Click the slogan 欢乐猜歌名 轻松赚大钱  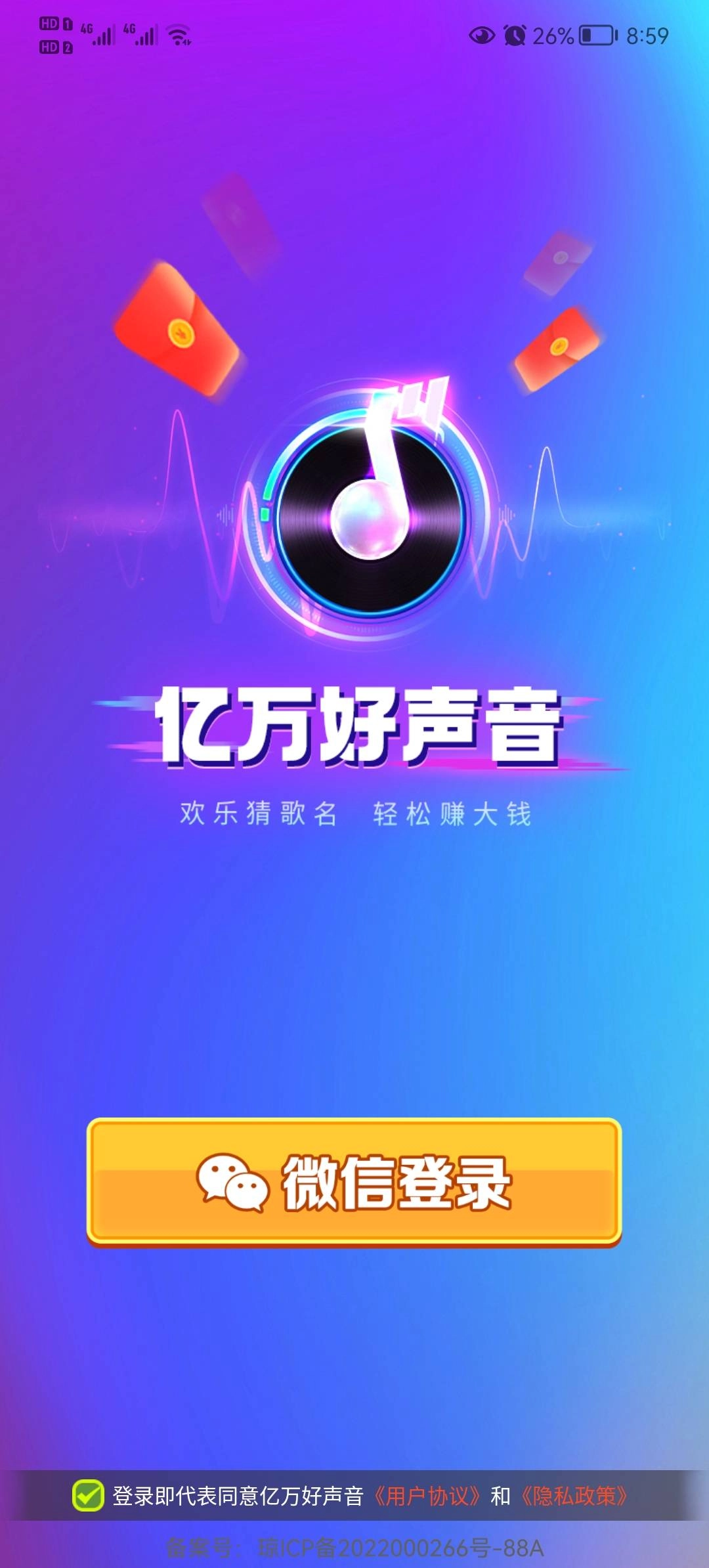354,814
